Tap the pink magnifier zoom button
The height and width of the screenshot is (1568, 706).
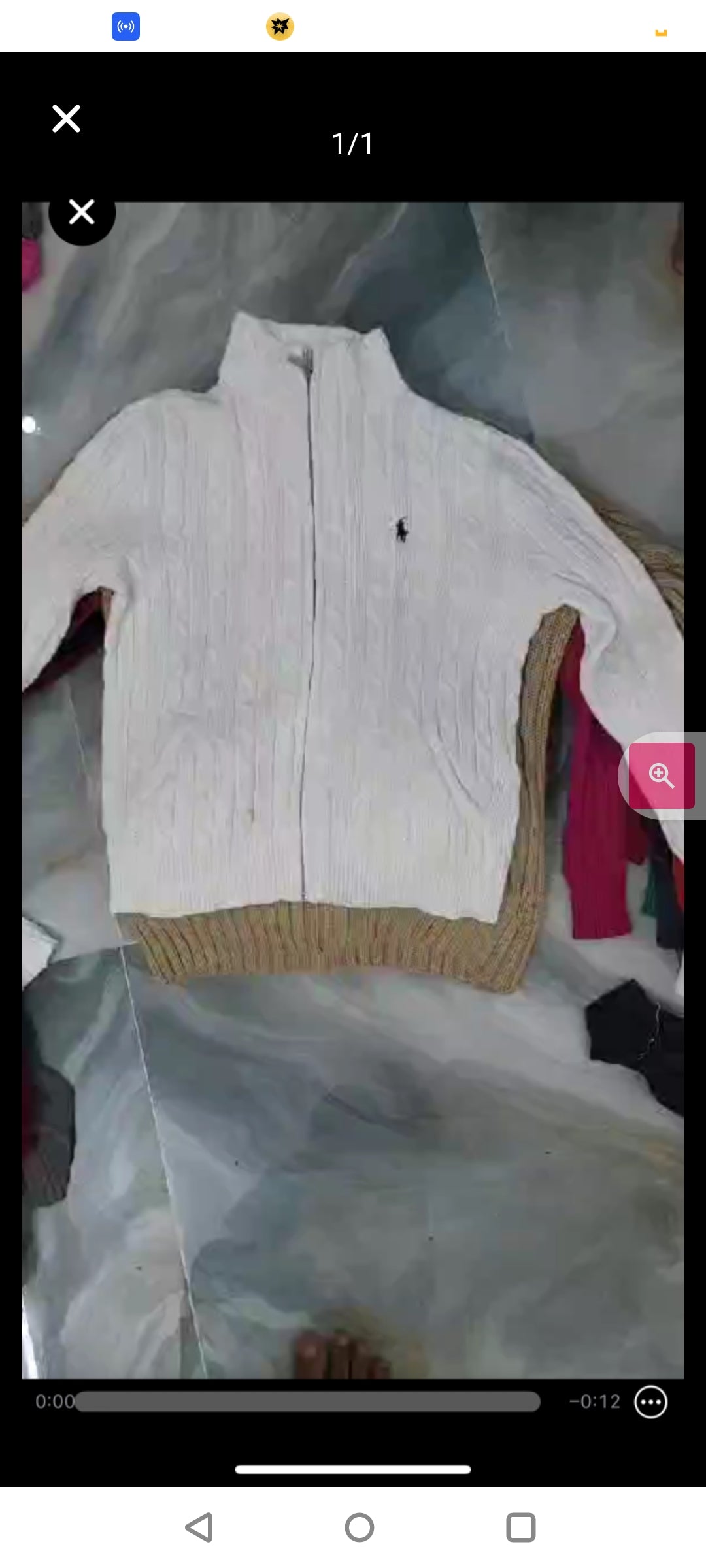click(662, 776)
